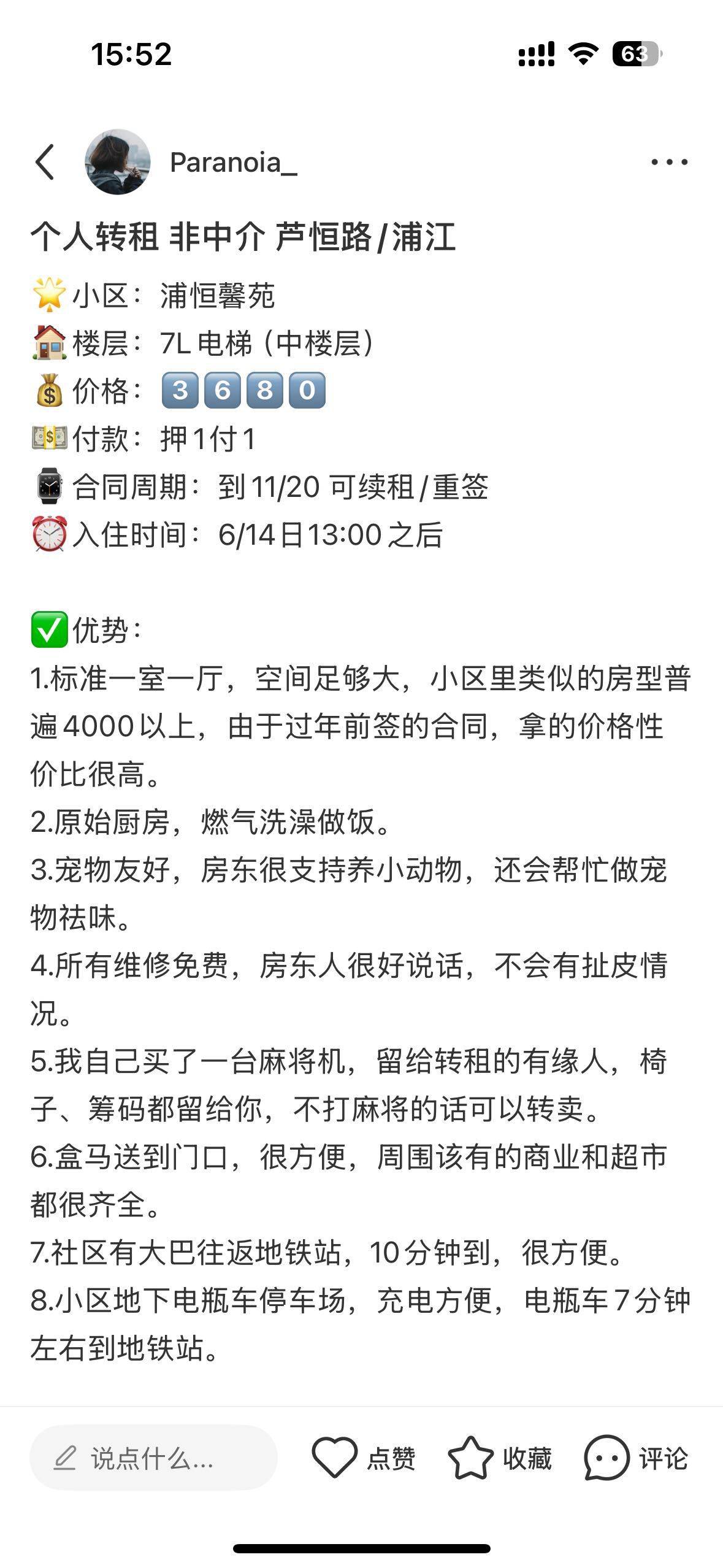
Task: Tap the 说点什么 comment input field
Action: [153, 1458]
